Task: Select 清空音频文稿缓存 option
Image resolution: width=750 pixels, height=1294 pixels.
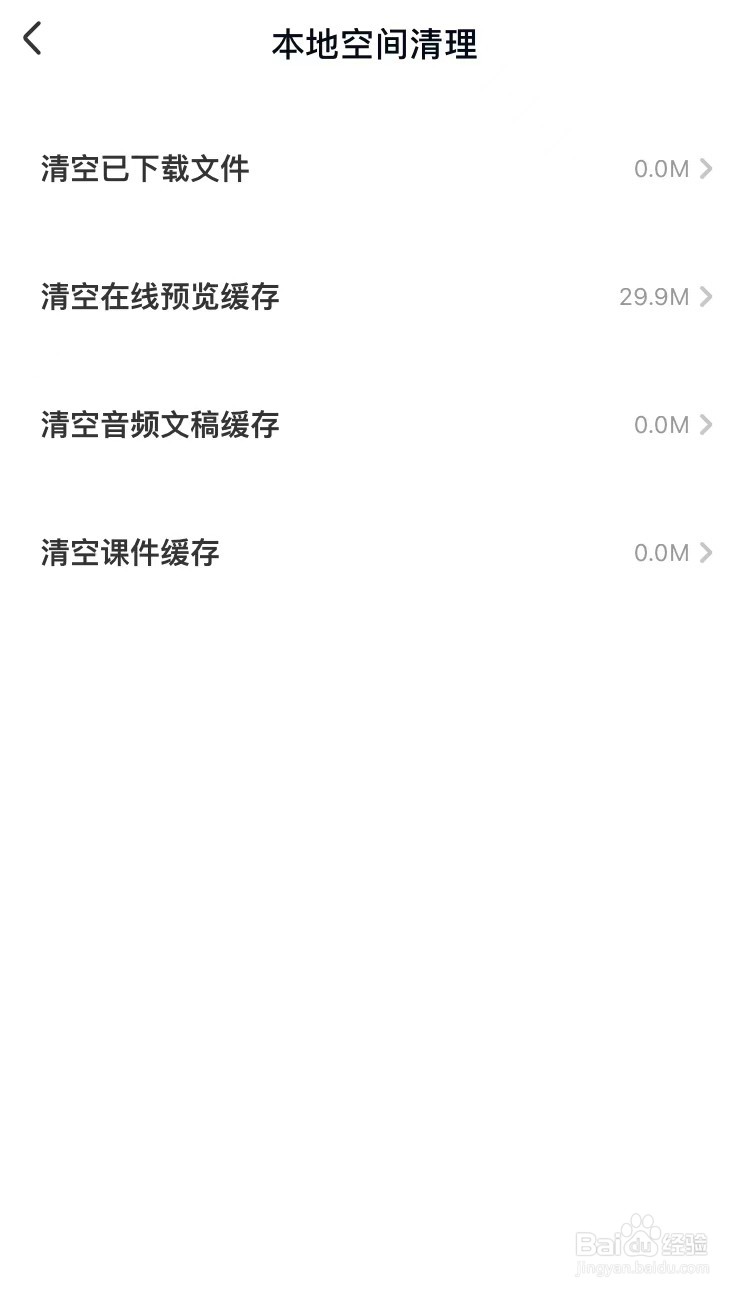Action: [x=375, y=425]
